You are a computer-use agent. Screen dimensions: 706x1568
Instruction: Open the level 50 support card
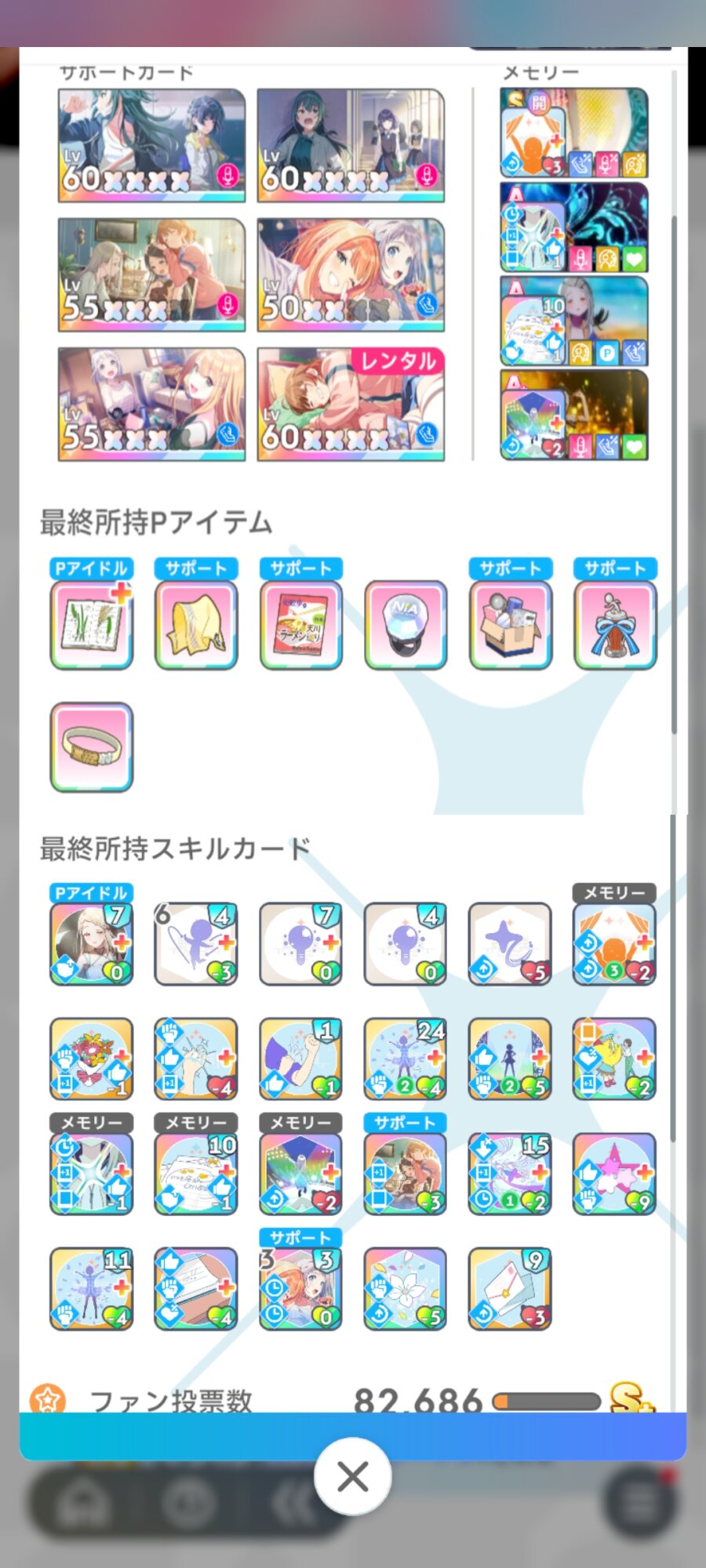point(351,274)
